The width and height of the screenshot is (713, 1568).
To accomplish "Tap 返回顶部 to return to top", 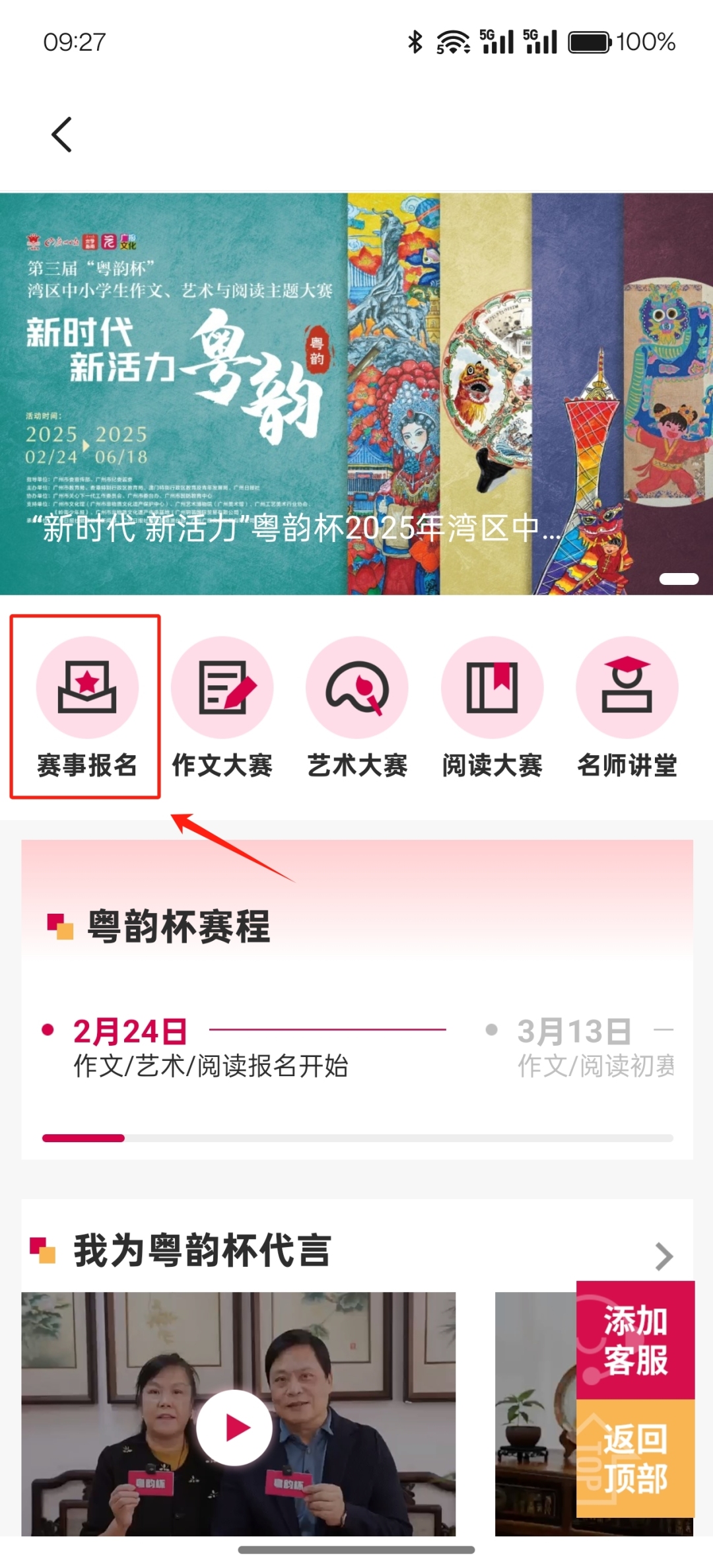I will 635,1458.
